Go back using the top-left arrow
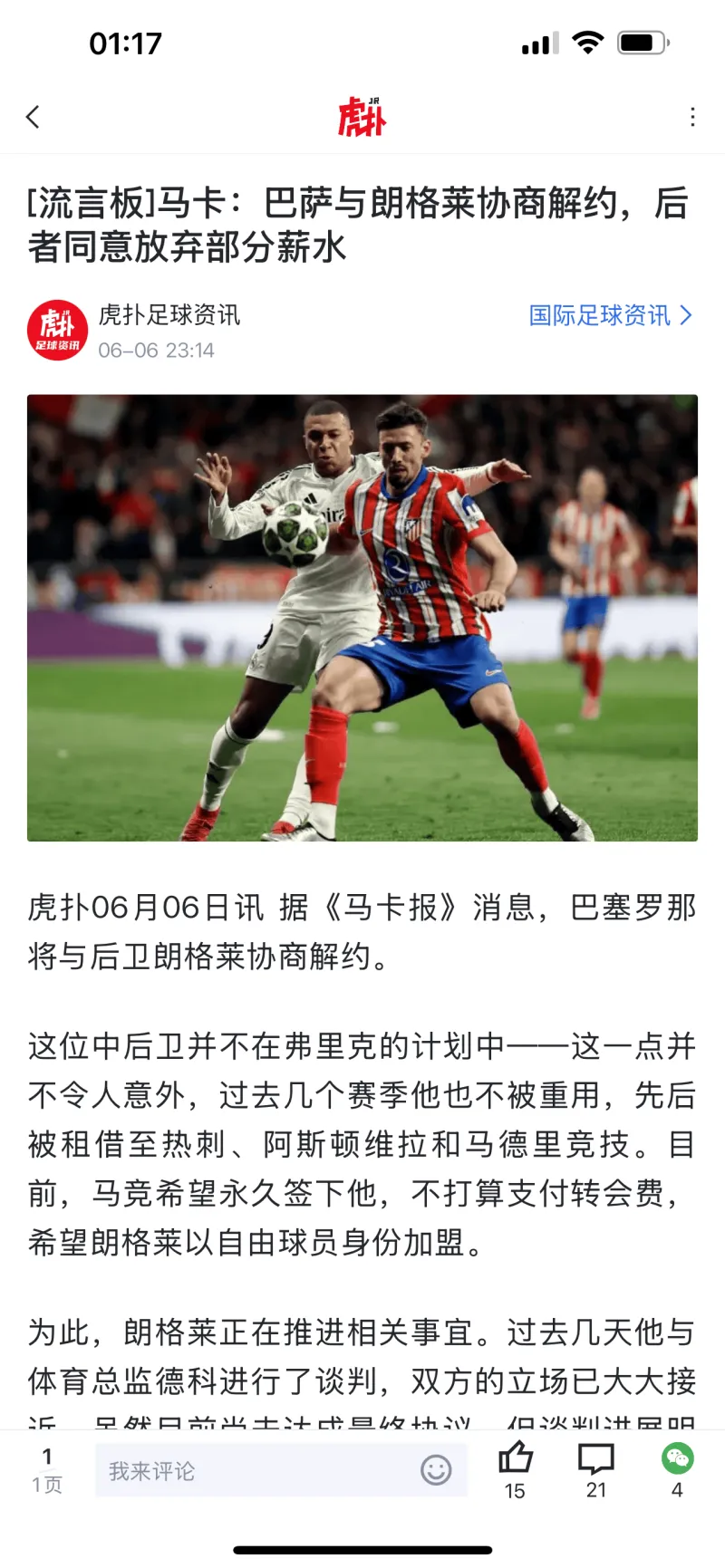Viewport: 725px width, 1568px height. click(34, 117)
